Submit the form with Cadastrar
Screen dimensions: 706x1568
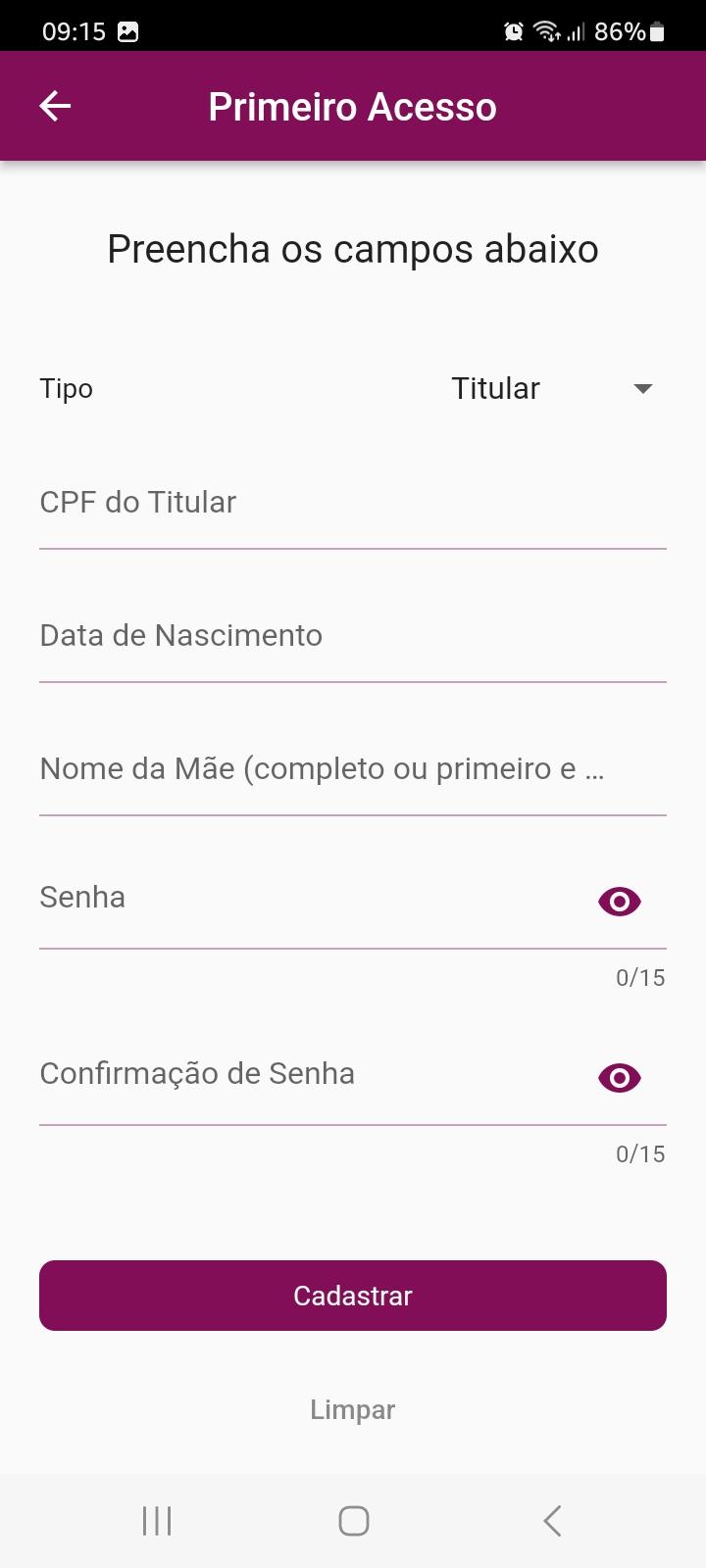(353, 1296)
